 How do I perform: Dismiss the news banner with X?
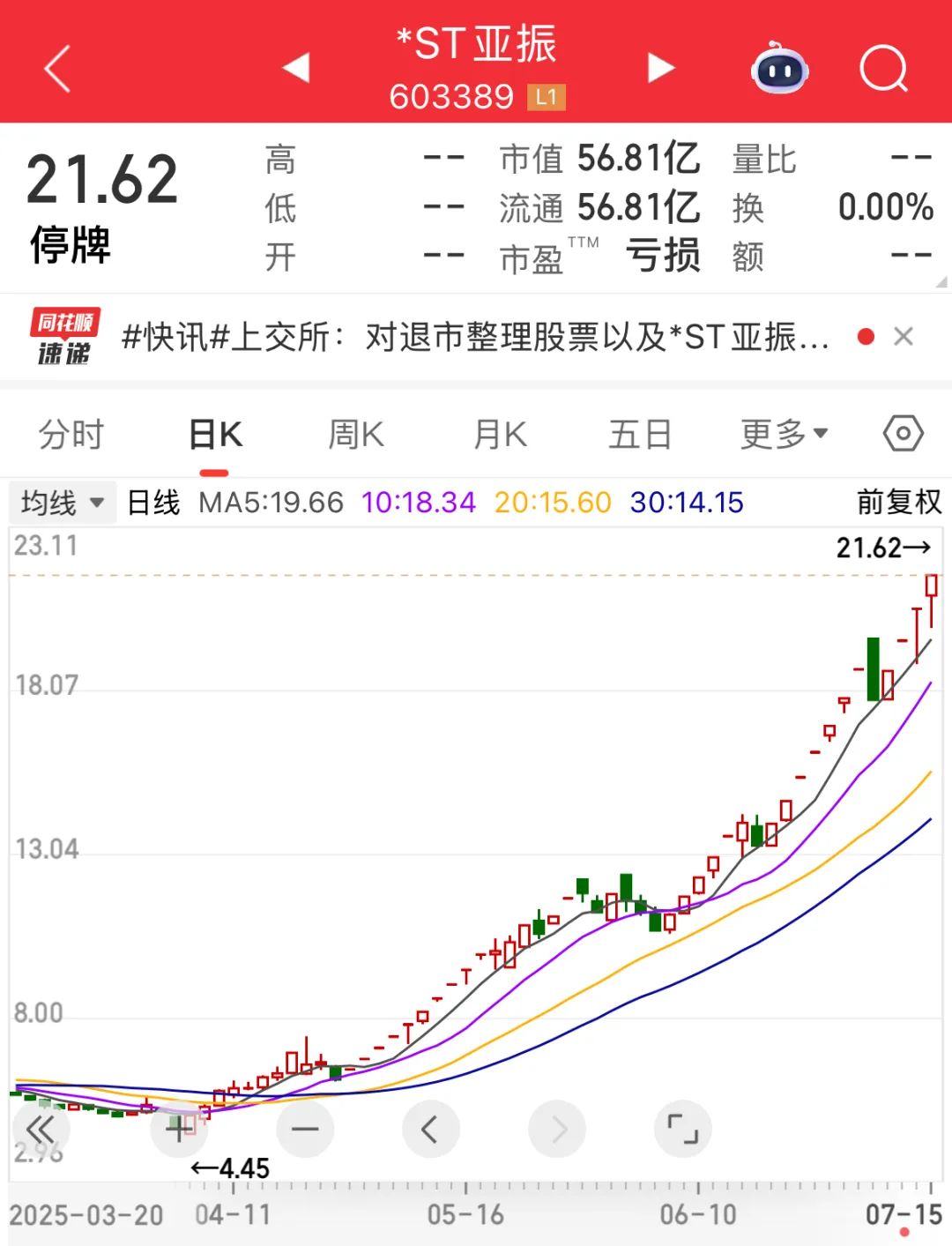click(x=904, y=337)
